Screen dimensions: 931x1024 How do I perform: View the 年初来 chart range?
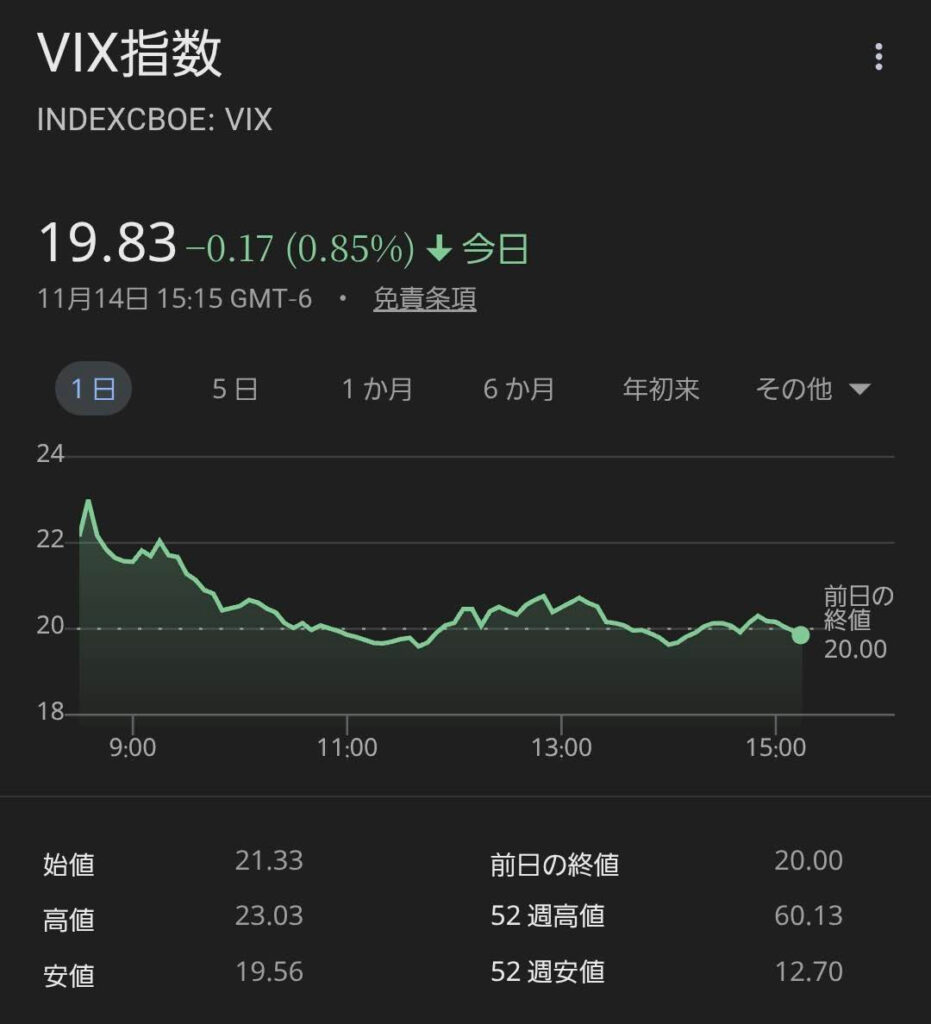661,389
